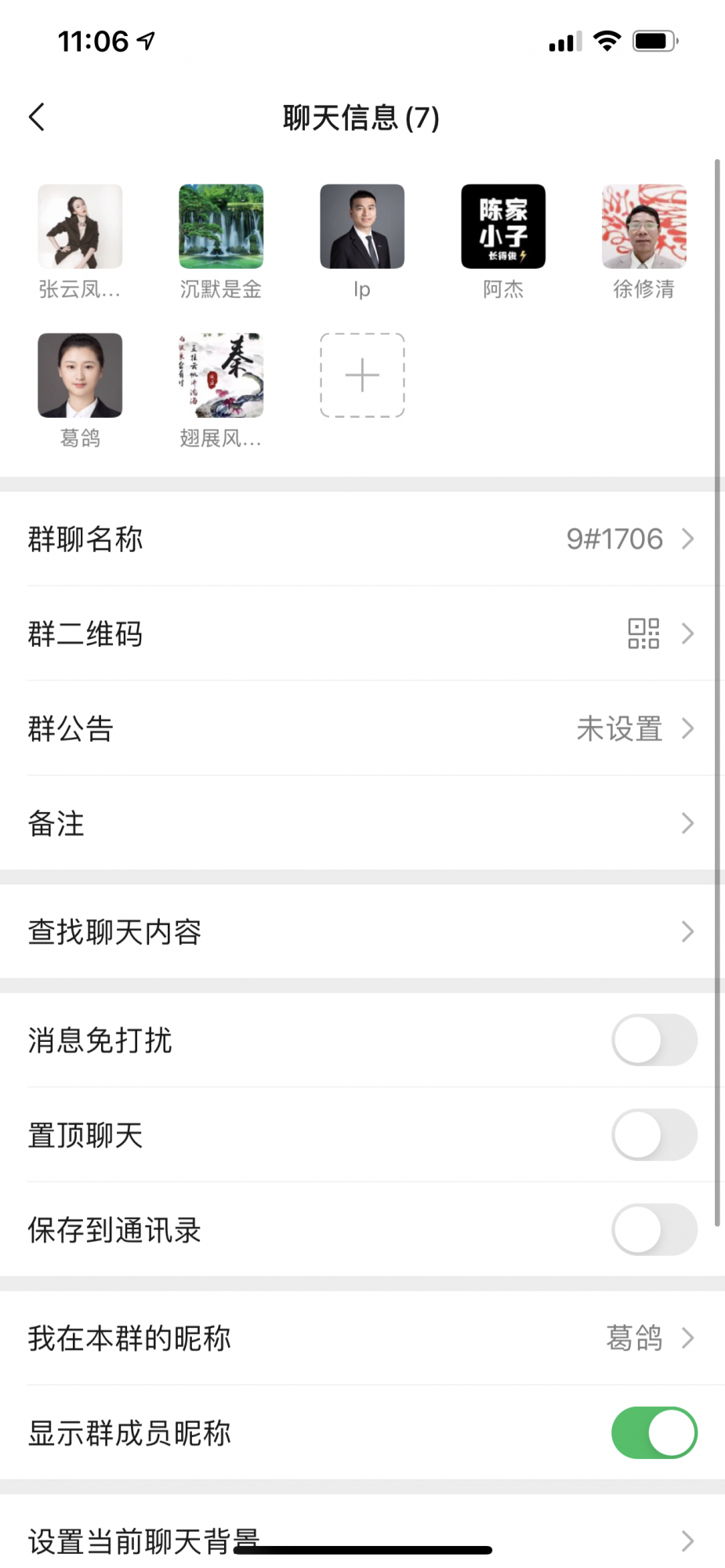View 阿杰's profile avatar
725x1568 pixels.
click(503, 227)
